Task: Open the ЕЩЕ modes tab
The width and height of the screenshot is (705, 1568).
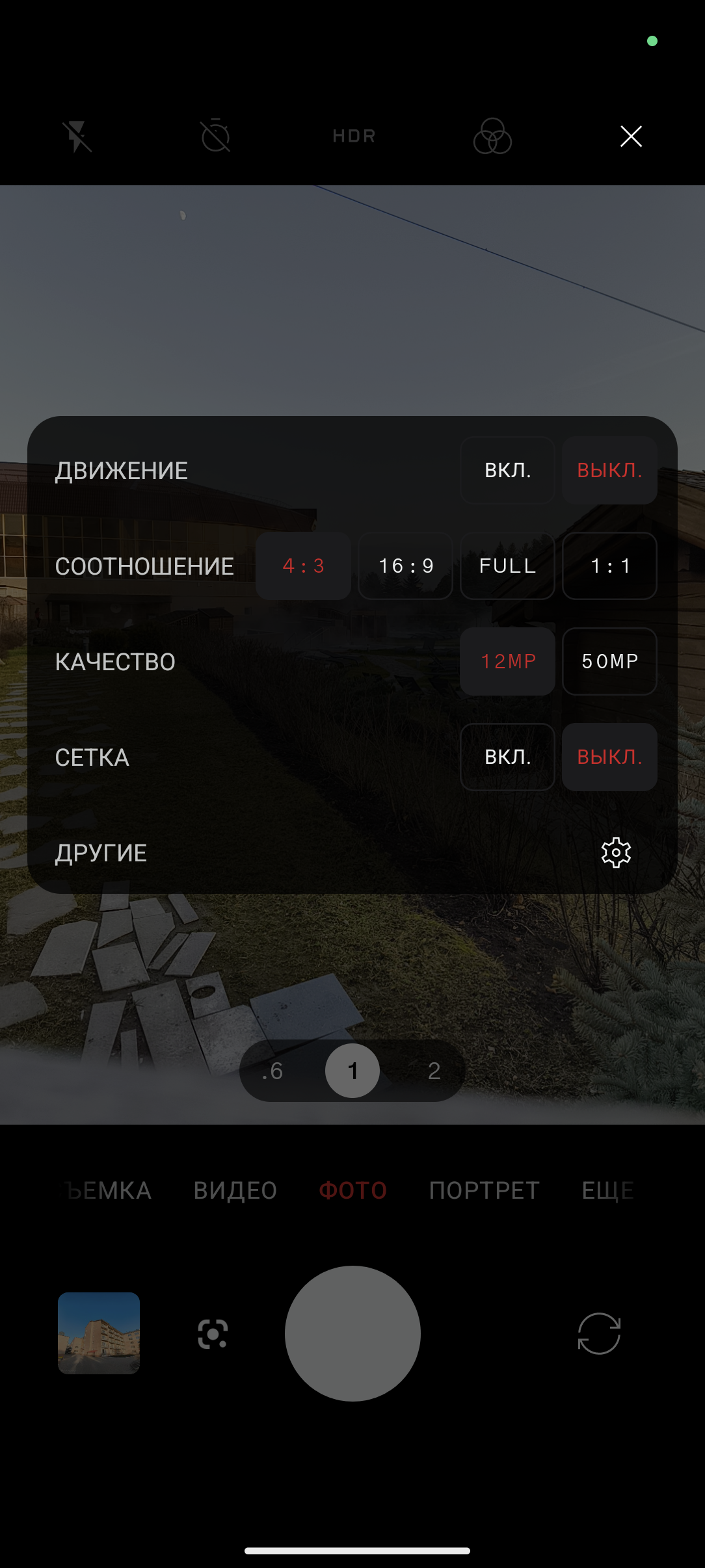Action: [607, 1190]
